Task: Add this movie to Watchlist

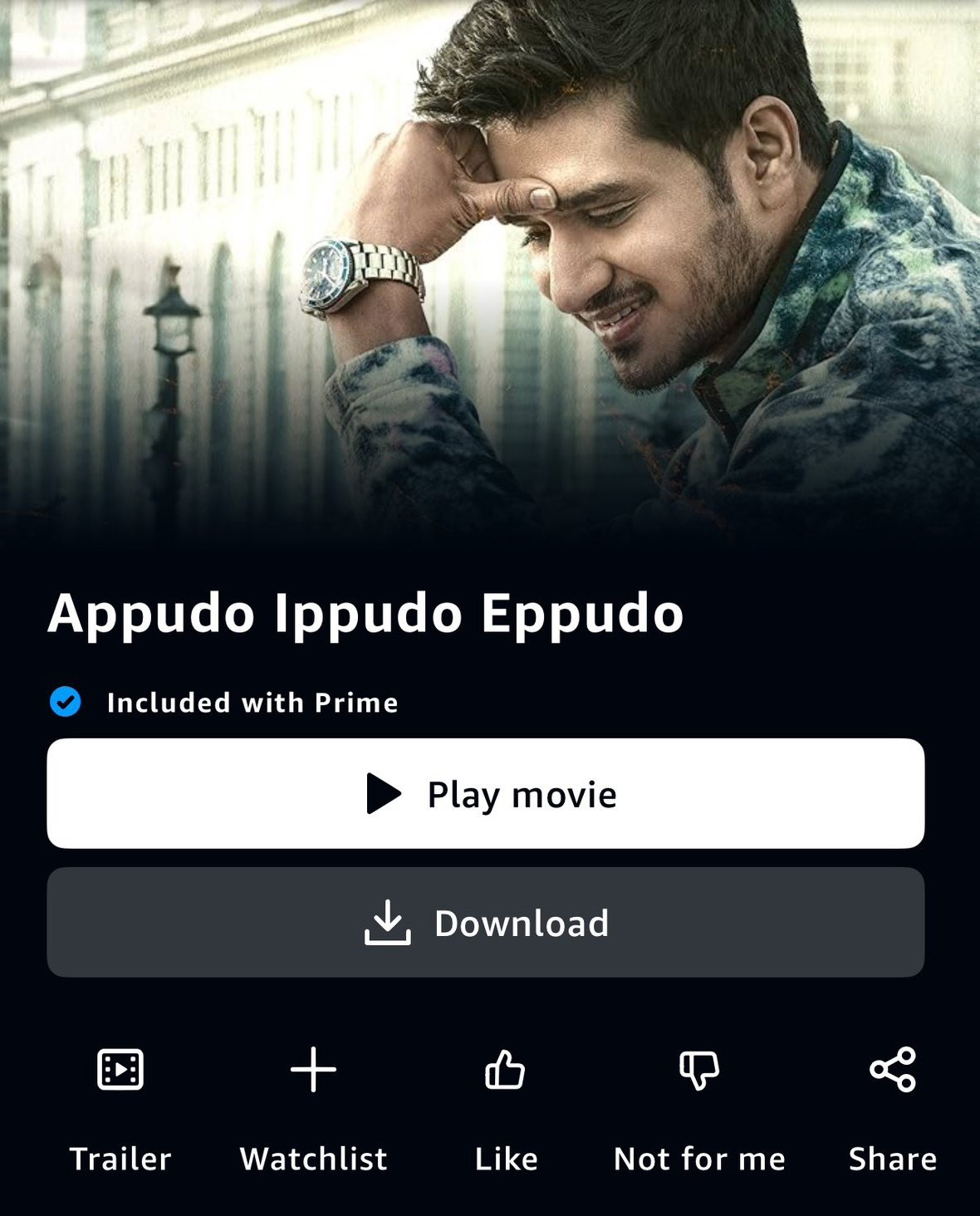Action: click(x=313, y=1071)
